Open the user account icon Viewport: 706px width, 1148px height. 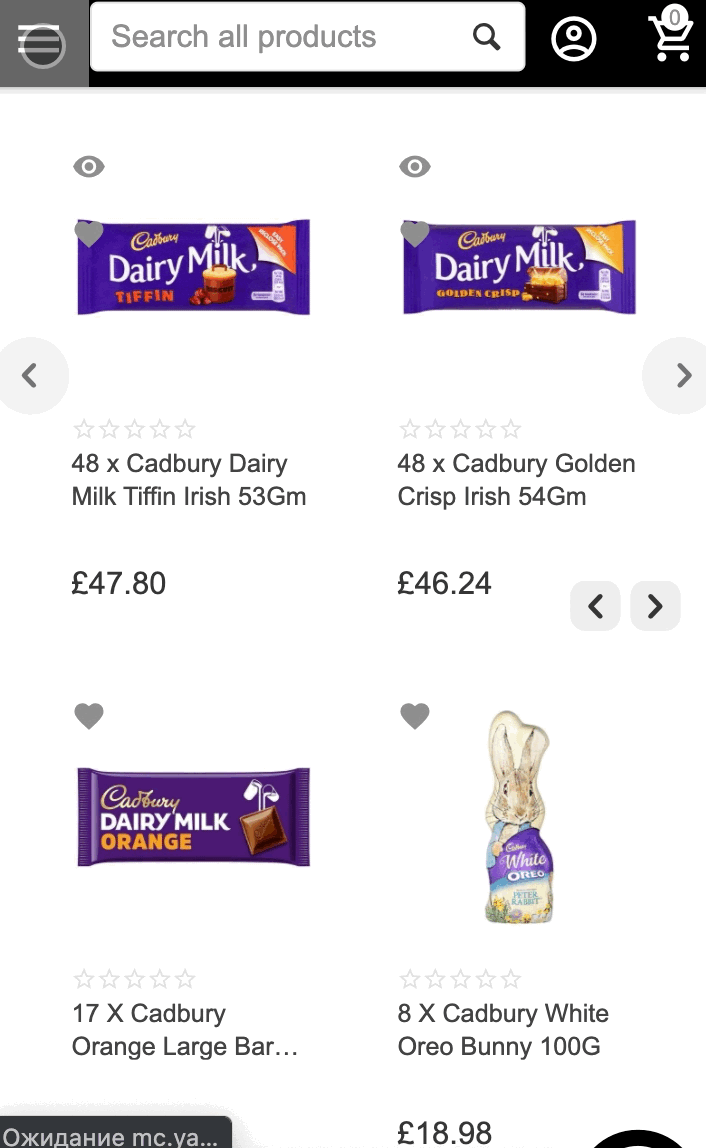(x=573, y=39)
